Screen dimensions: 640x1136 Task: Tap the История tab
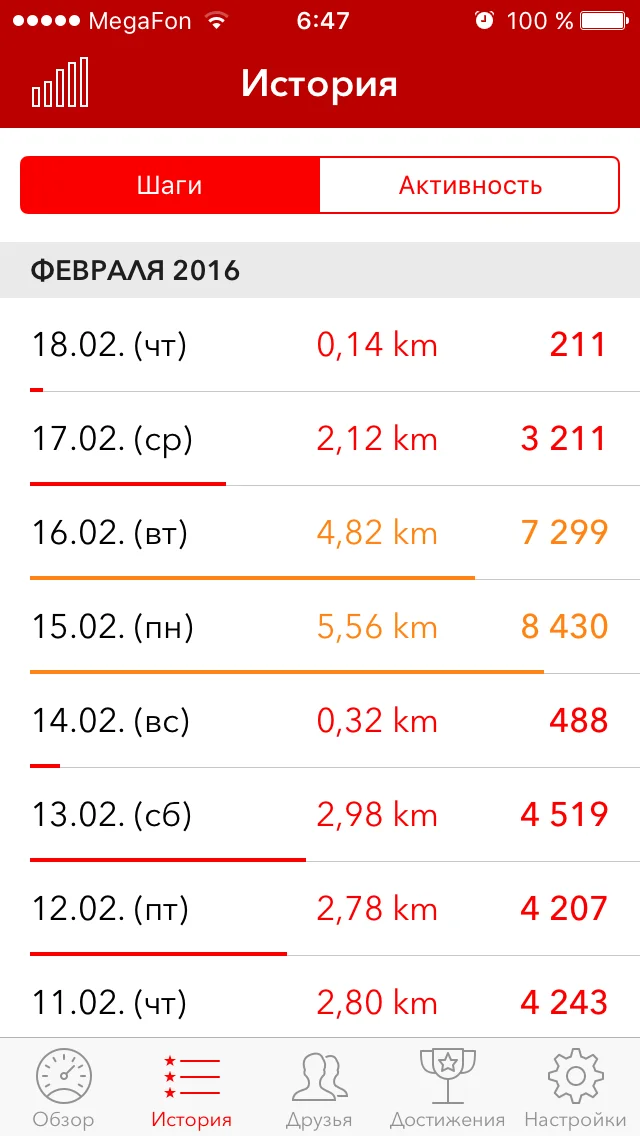click(191, 1088)
